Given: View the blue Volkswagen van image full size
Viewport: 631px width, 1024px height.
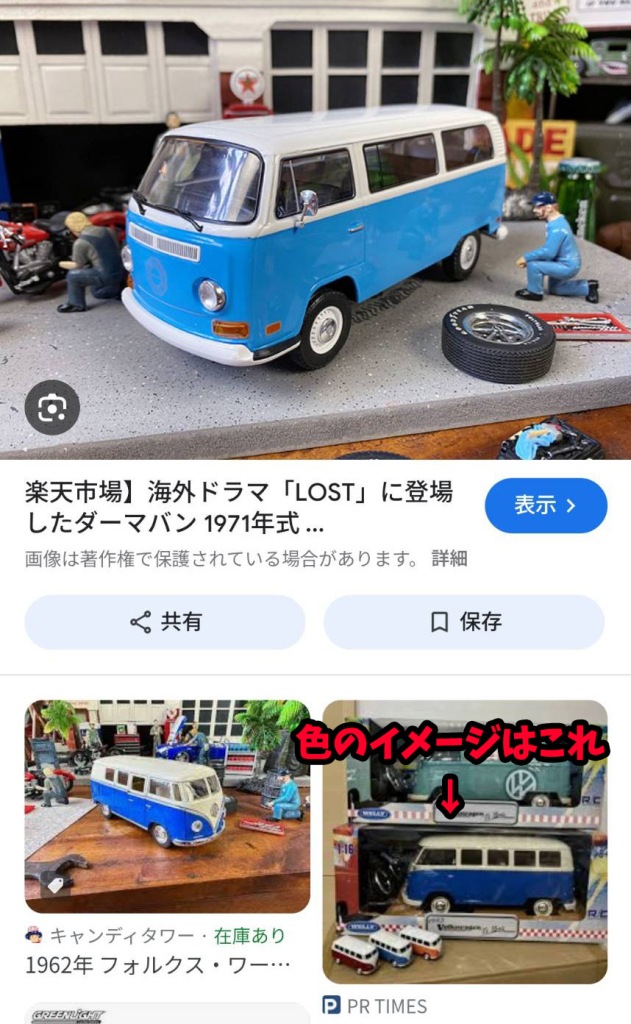Looking at the screenshot, I should [x=315, y=230].
